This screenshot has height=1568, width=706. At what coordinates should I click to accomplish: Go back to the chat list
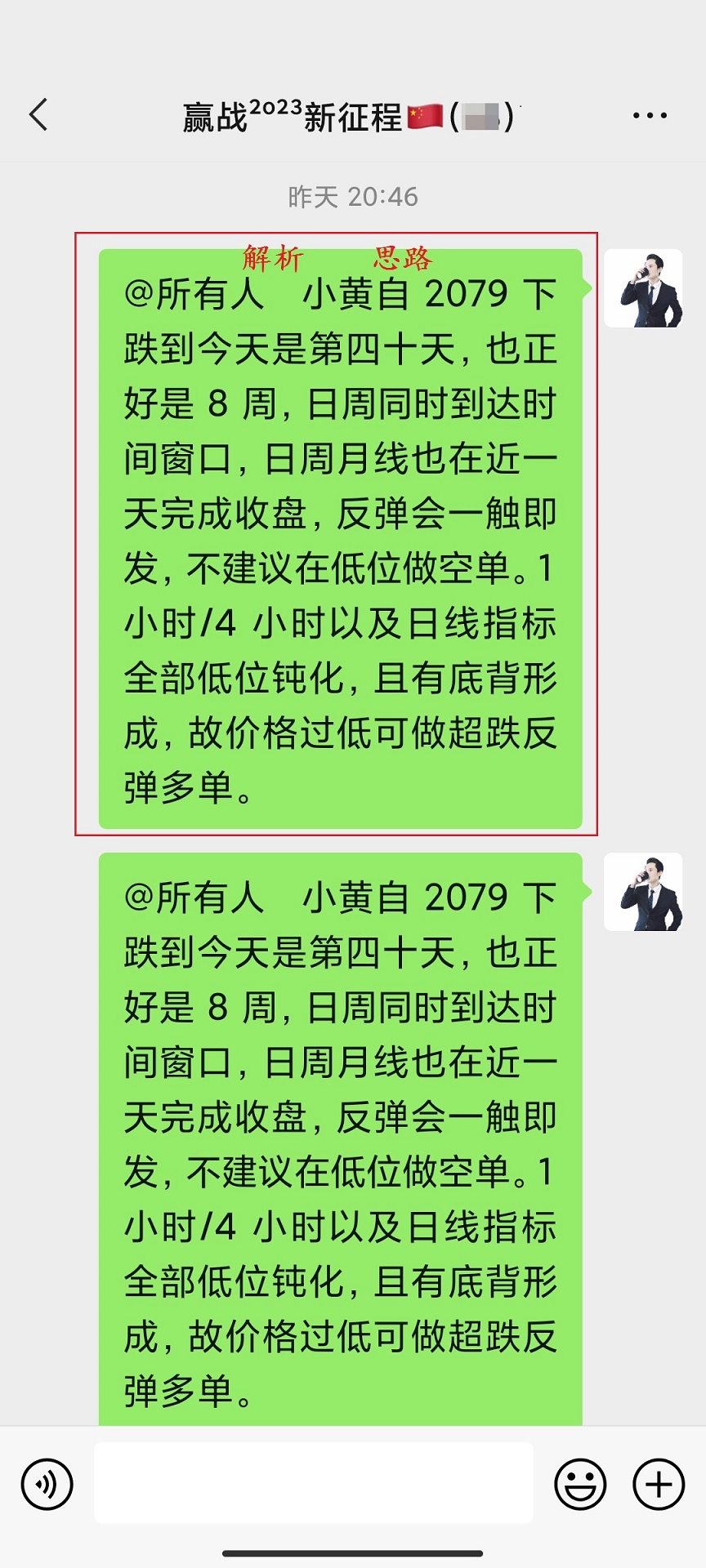pyautogui.click(x=38, y=115)
